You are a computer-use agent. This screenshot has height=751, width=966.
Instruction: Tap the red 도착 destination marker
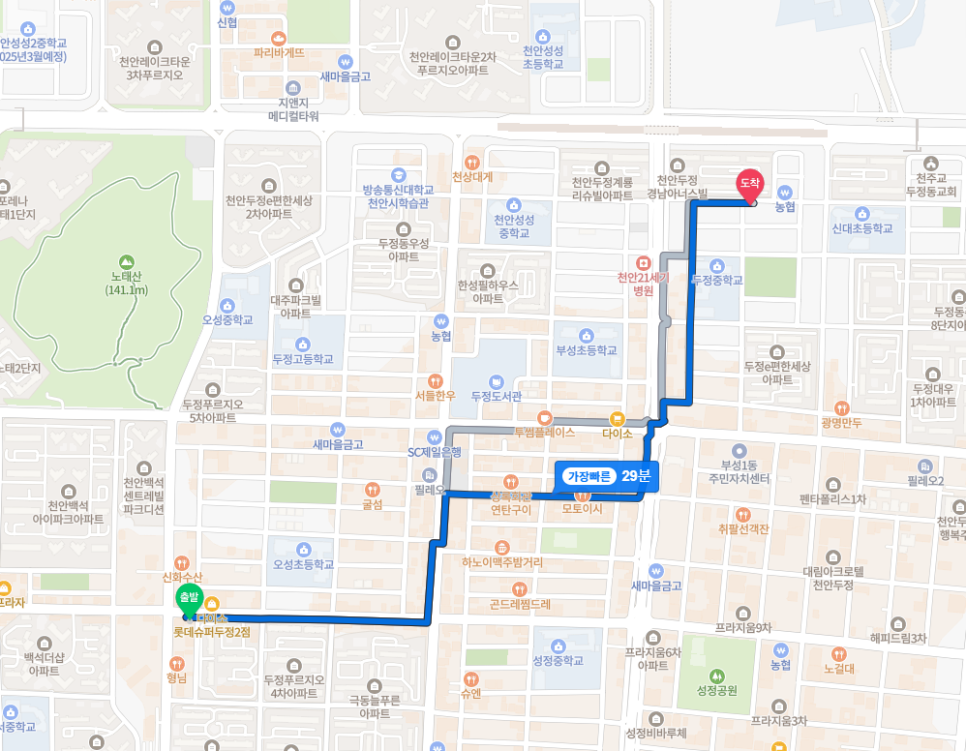(748, 185)
